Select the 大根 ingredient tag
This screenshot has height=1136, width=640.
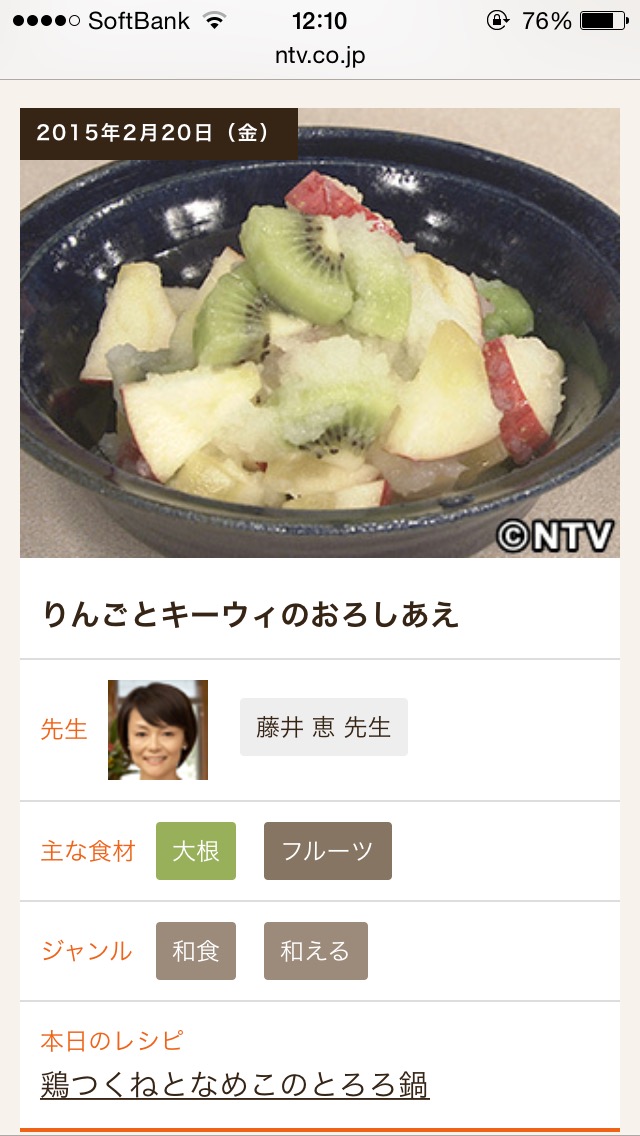196,851
